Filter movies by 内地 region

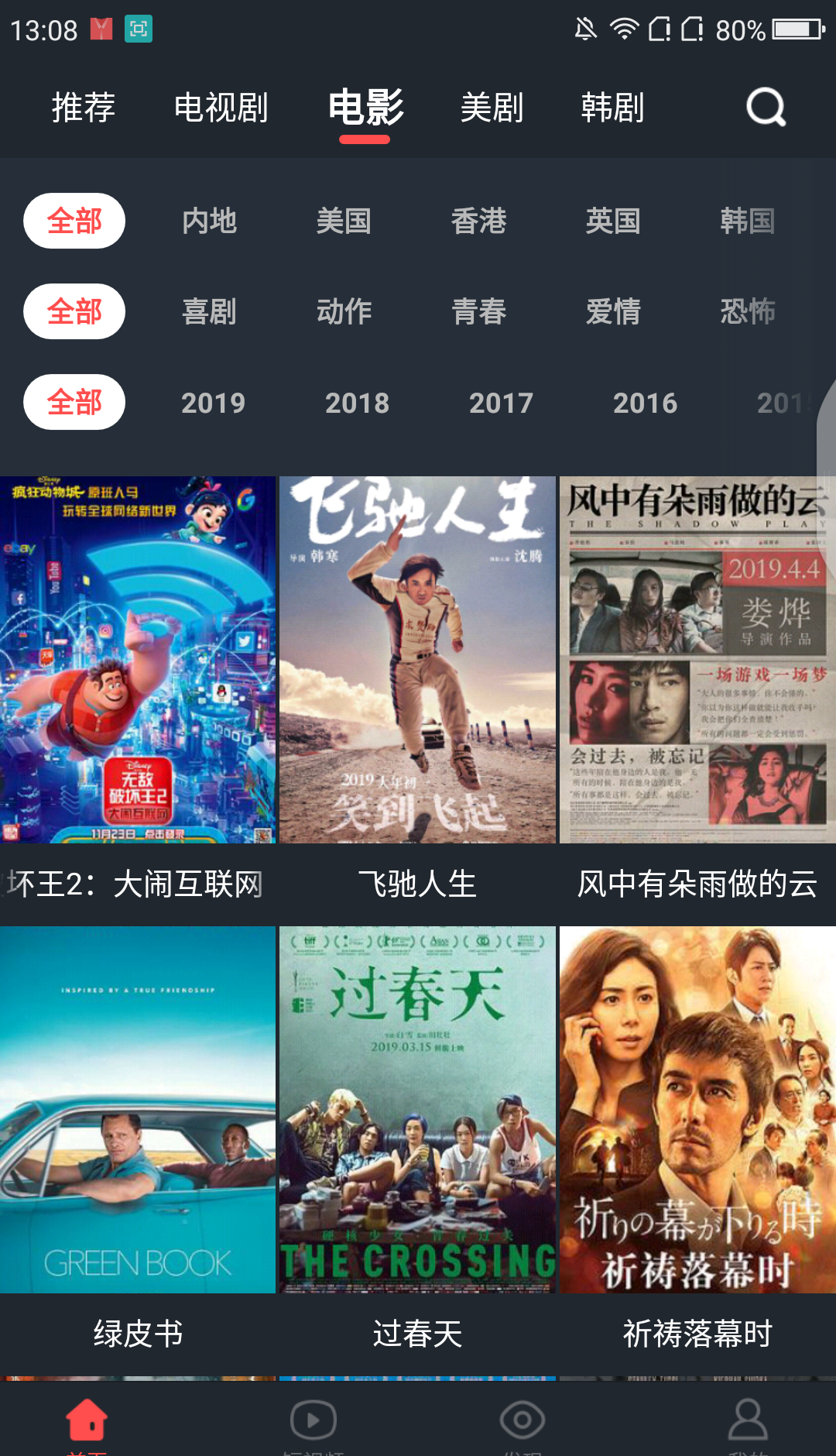click(x=209, y=221)
